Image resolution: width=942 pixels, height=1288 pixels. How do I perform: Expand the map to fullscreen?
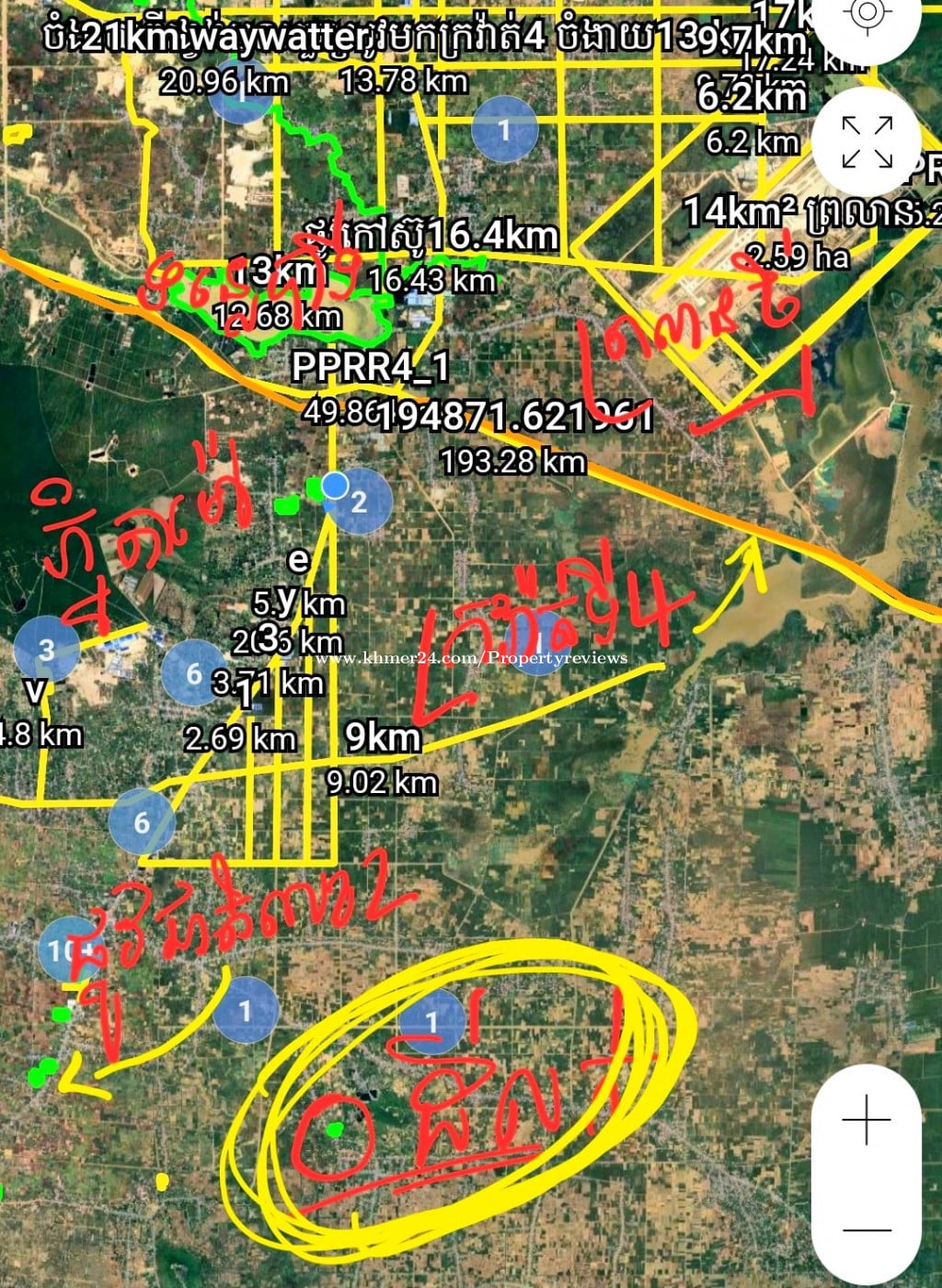tap(867, 143)
